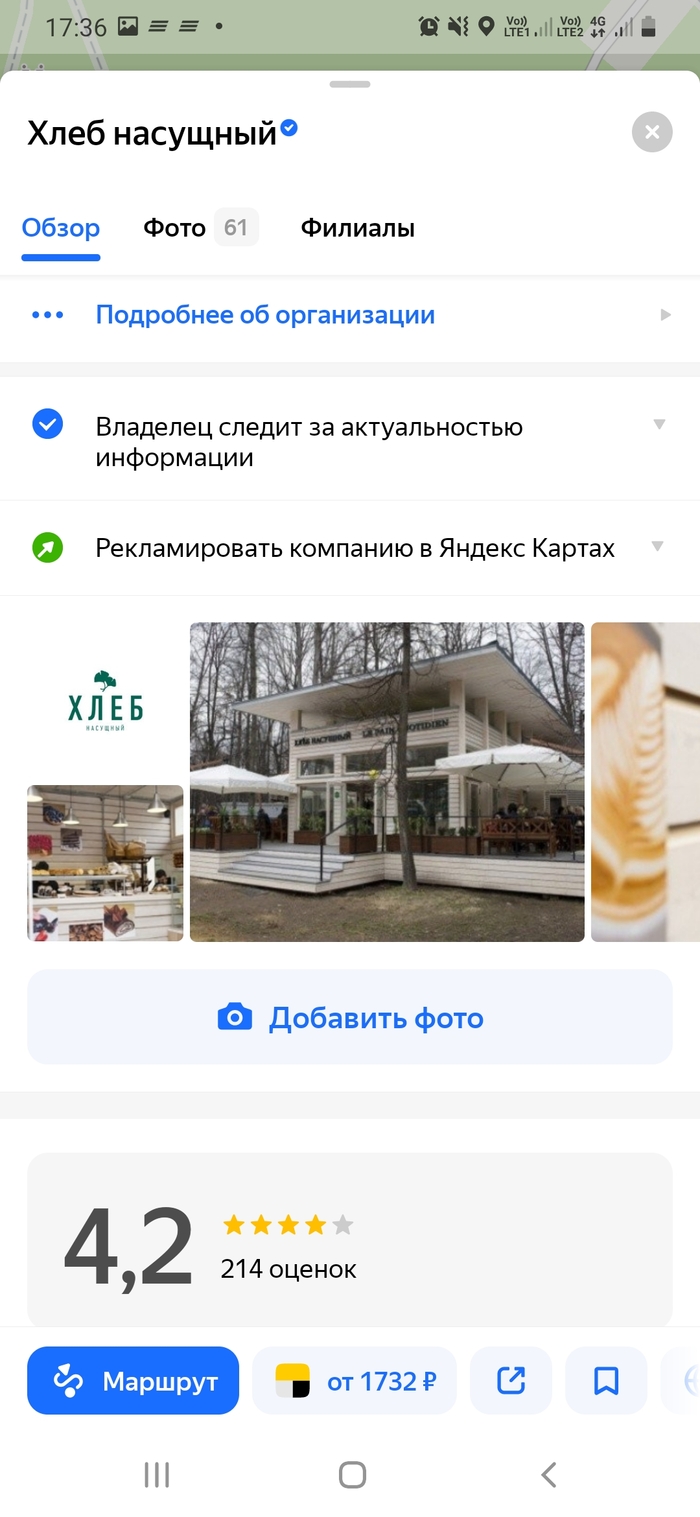700x1517 pixels.
Task: Close the Хлеб насущный card
Action: (x=652, y=132)
